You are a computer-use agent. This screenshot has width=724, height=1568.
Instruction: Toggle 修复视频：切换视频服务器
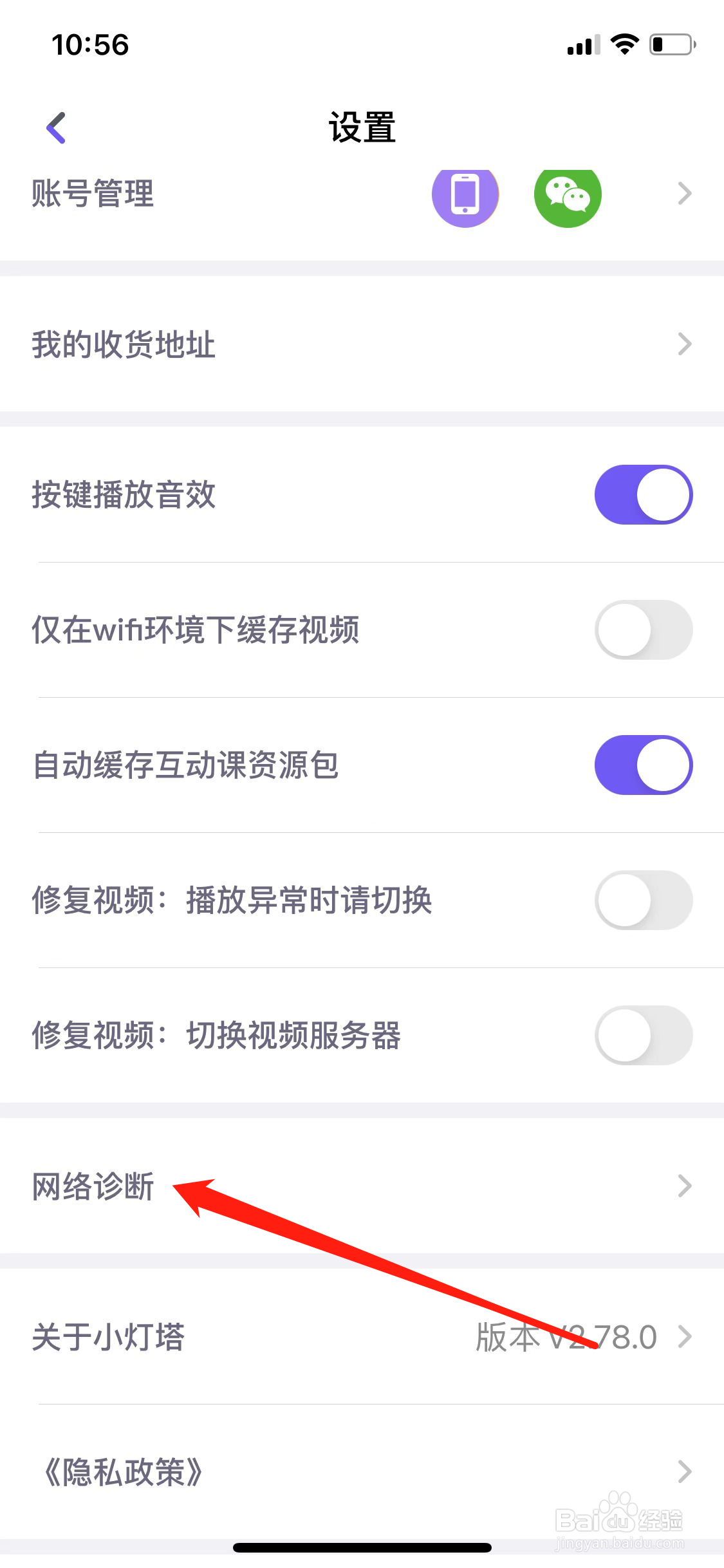tap(644, 1035)
